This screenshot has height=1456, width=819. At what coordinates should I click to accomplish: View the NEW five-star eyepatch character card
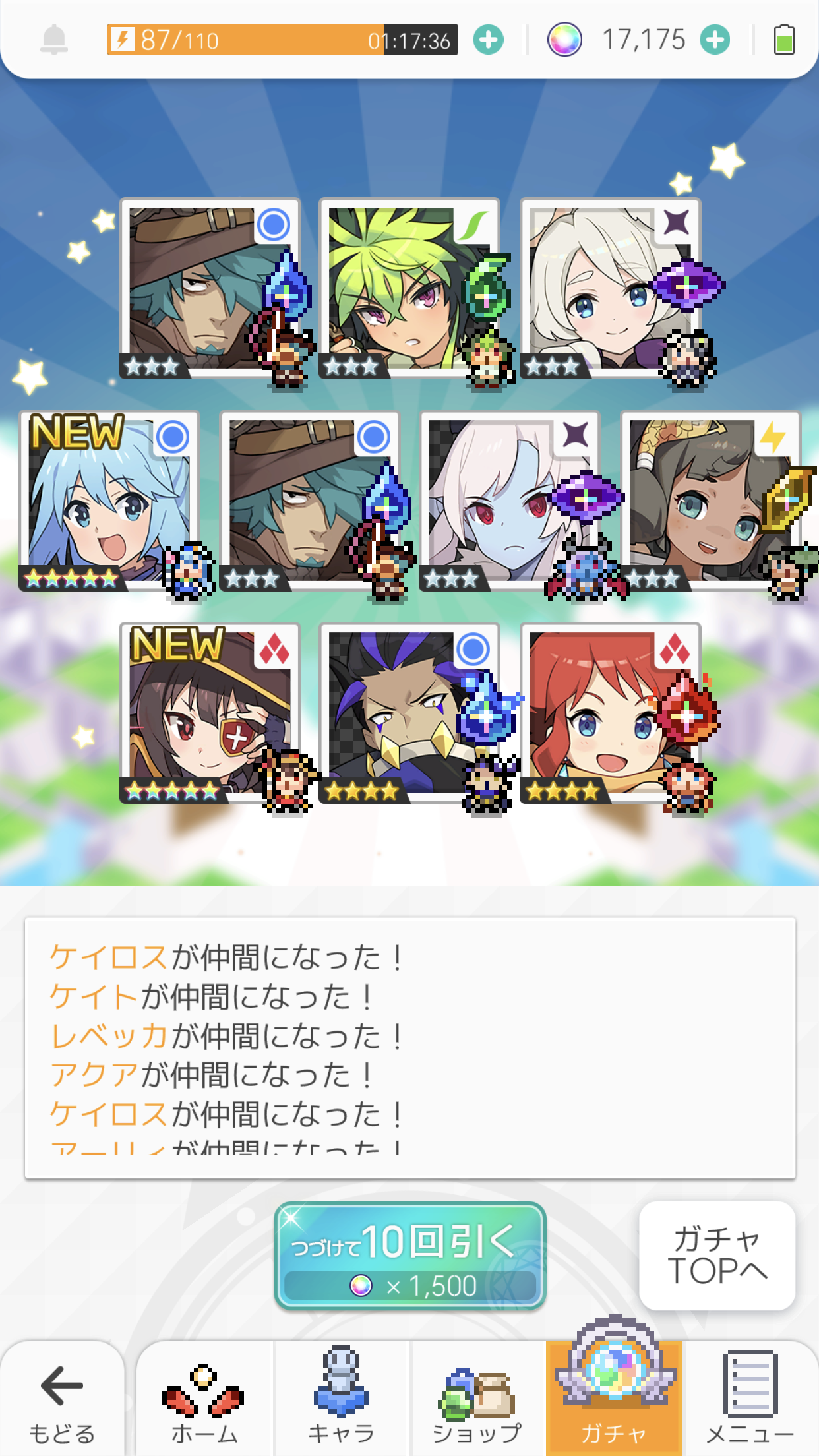point(210,712)
